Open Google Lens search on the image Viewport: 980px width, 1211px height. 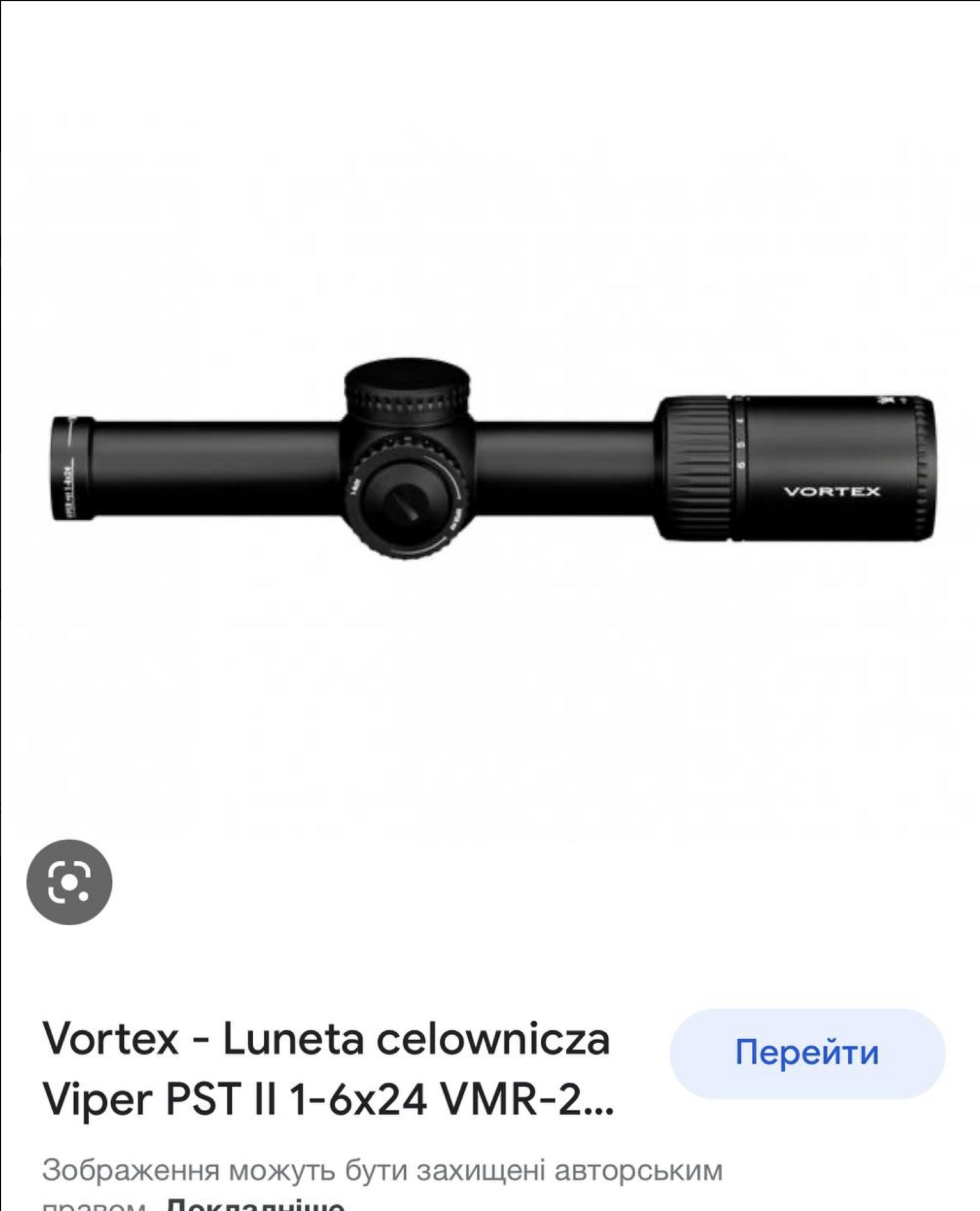coord(69,882)
